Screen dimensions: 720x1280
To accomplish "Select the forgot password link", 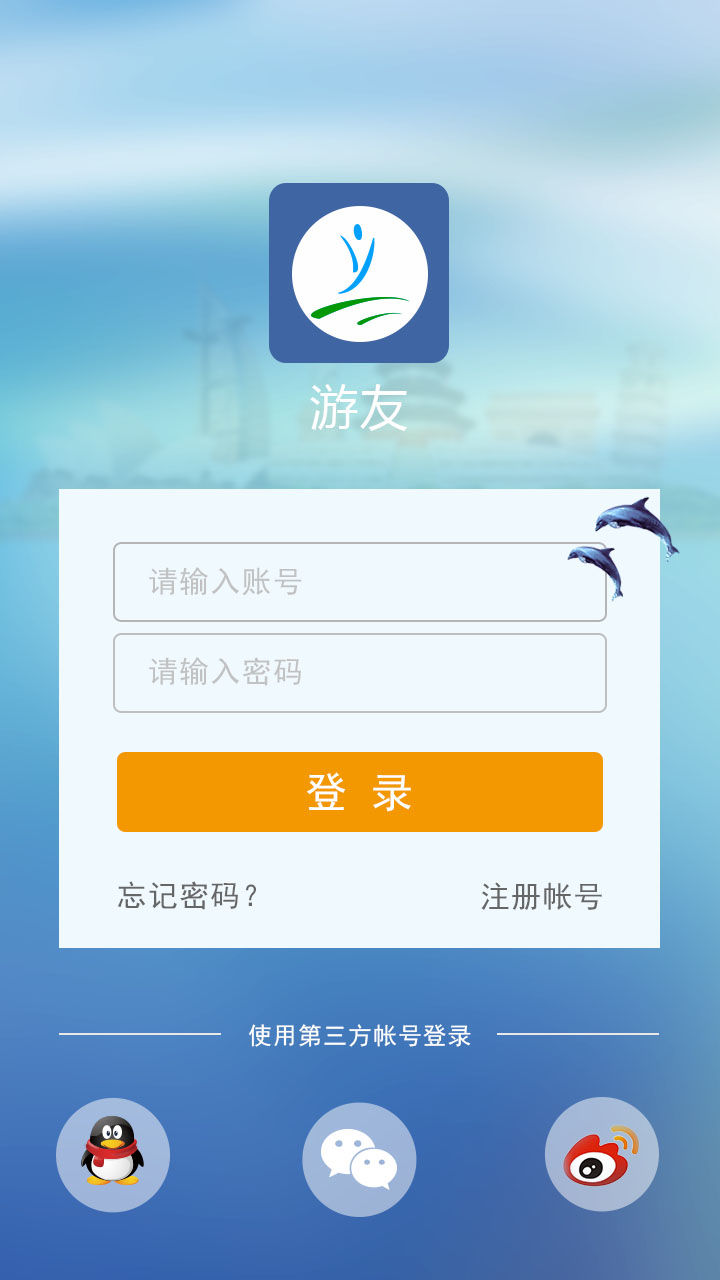I will click(188, 897).
